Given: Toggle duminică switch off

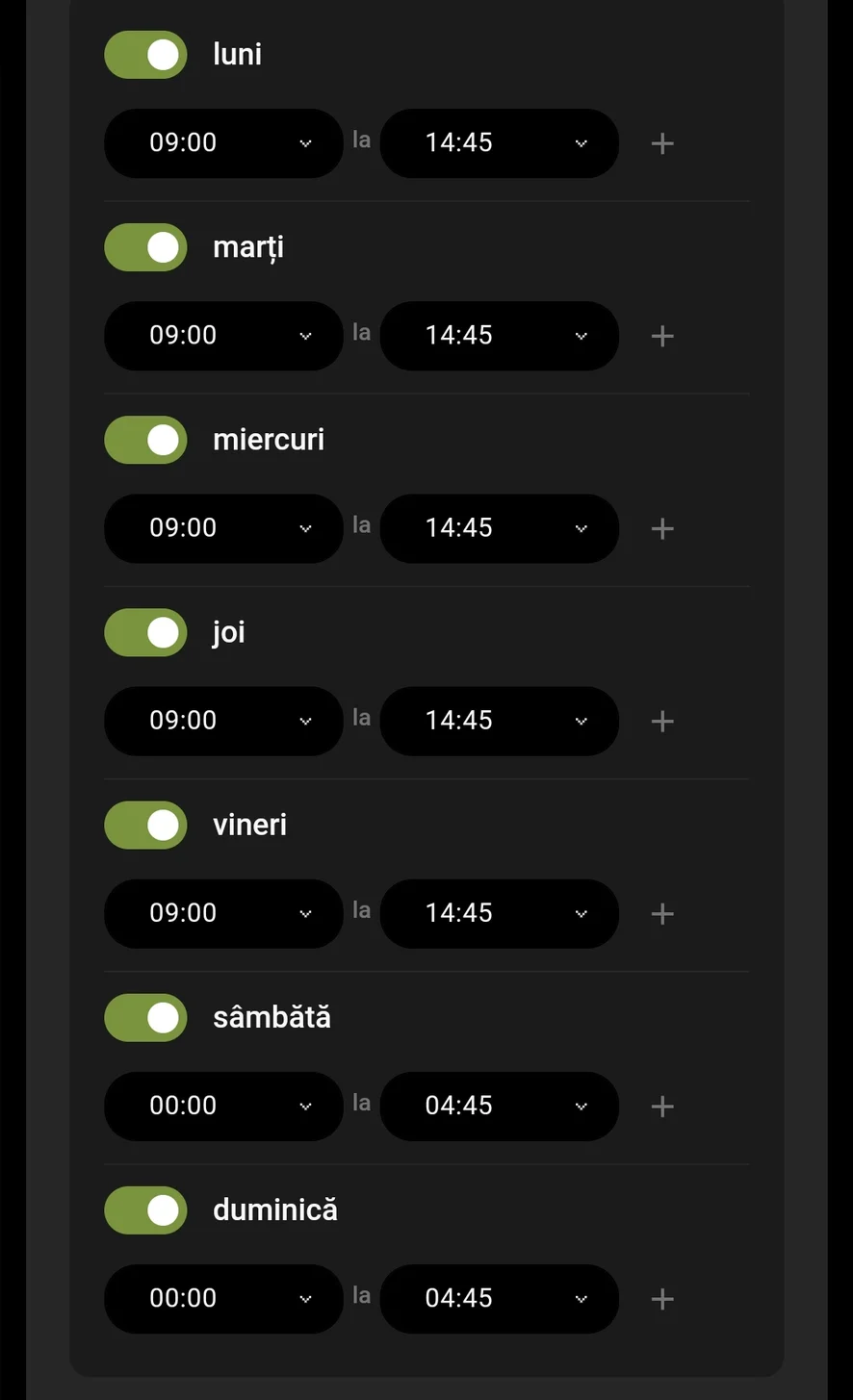Looking at the screenshot, I should coord(145,1209).
